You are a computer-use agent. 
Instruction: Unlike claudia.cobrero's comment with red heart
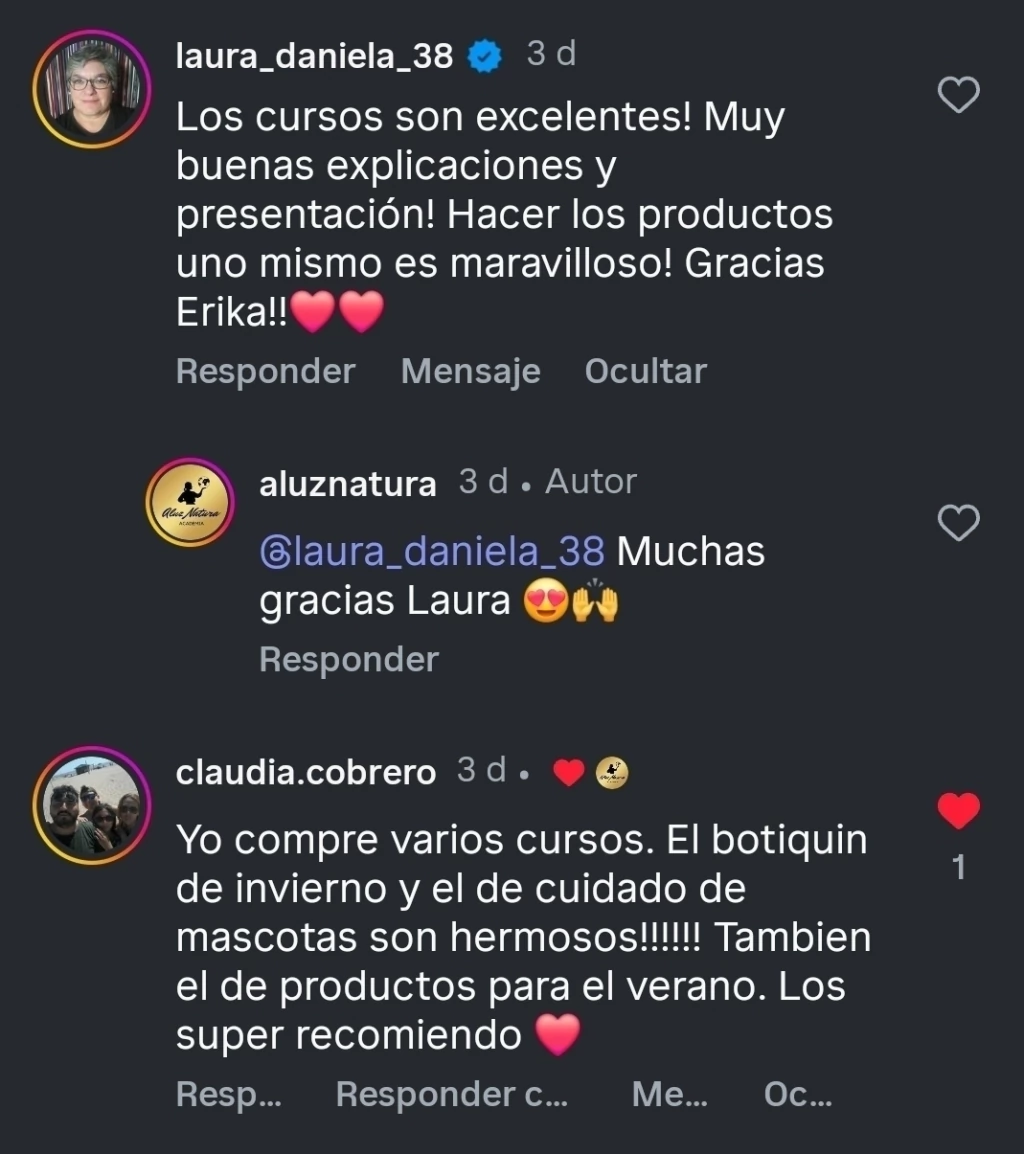960,811
